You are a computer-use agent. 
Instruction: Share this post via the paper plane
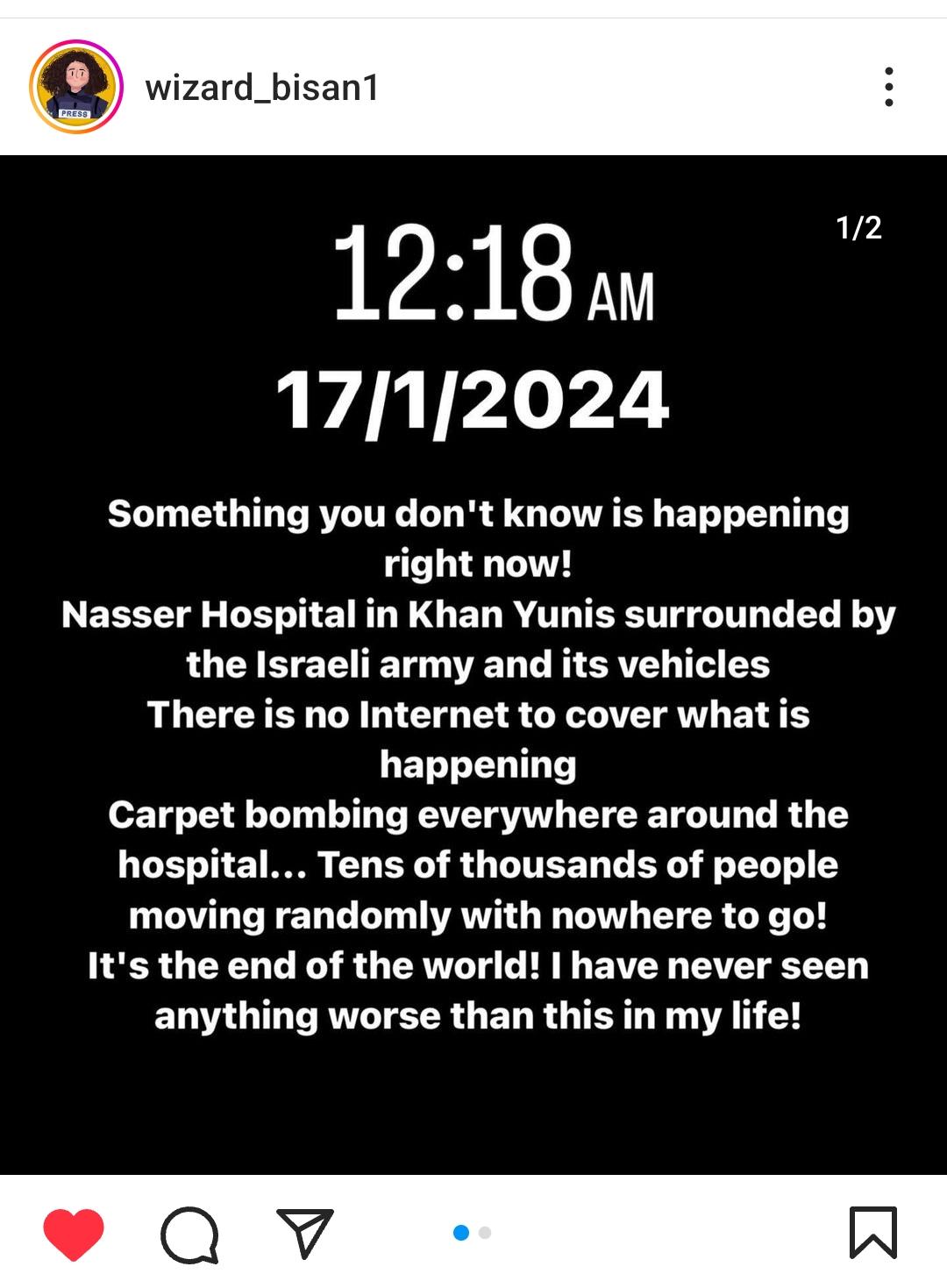point(304,1232)
